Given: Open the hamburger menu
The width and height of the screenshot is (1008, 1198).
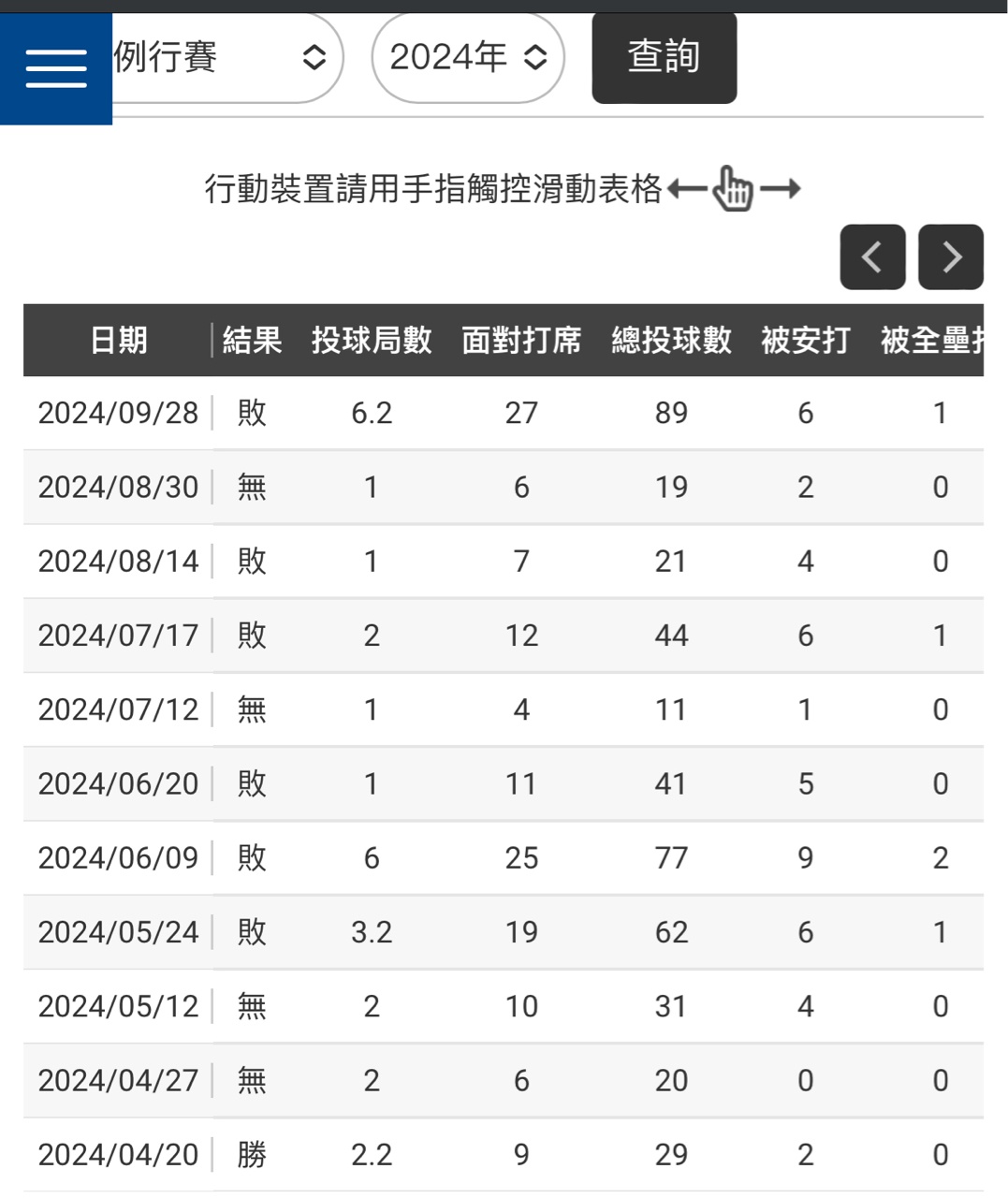Looking at the screenshot, I should point(56,67).
